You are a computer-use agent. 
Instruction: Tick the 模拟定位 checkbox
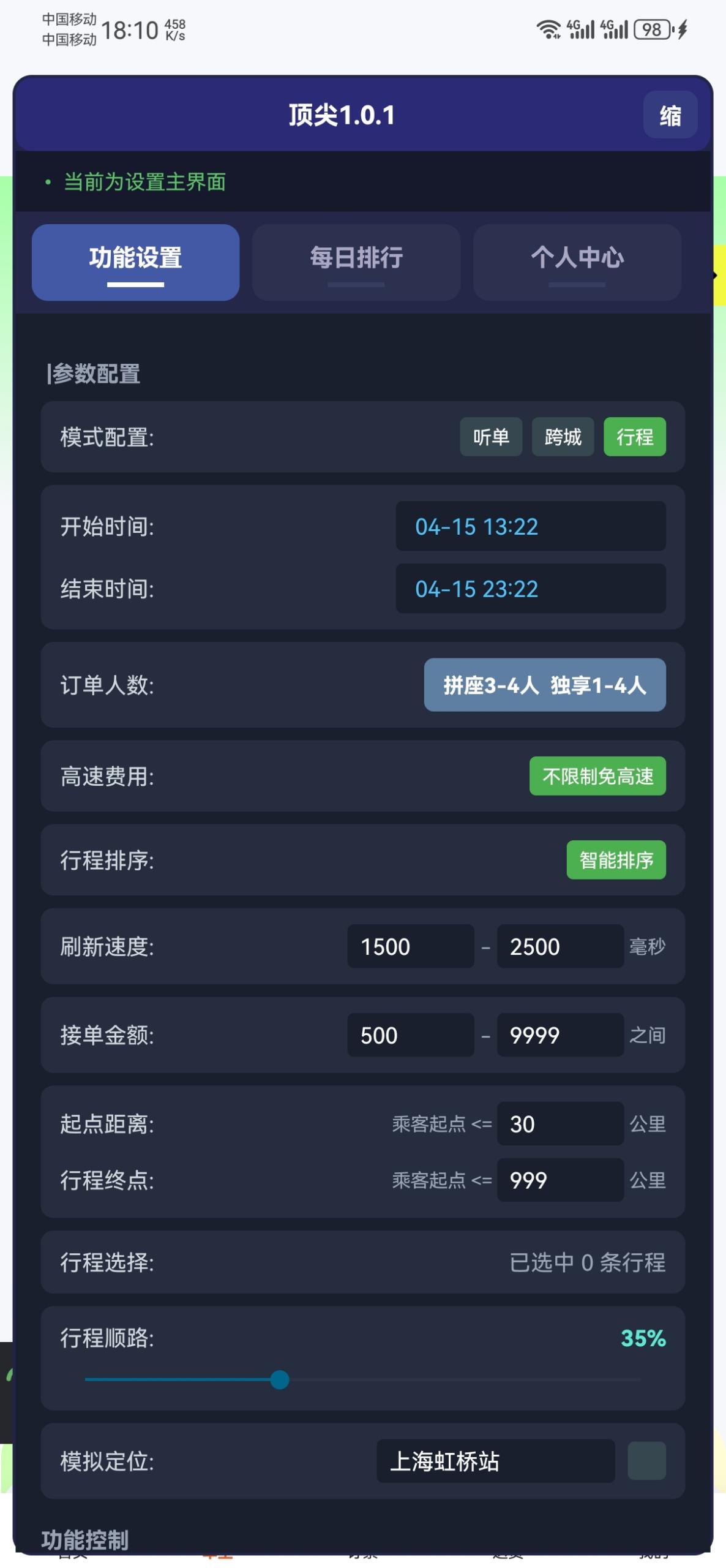[646, 1461]
